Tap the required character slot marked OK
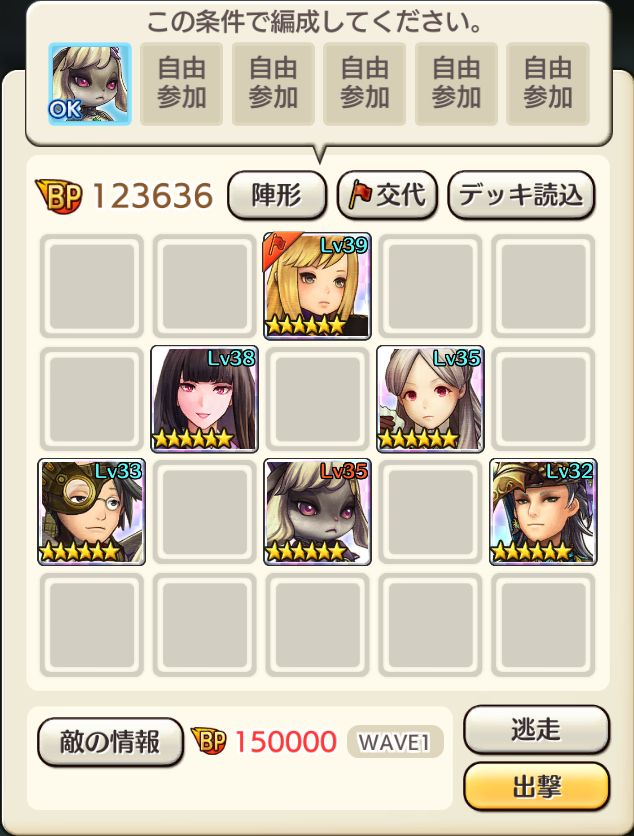 (90, 84)
